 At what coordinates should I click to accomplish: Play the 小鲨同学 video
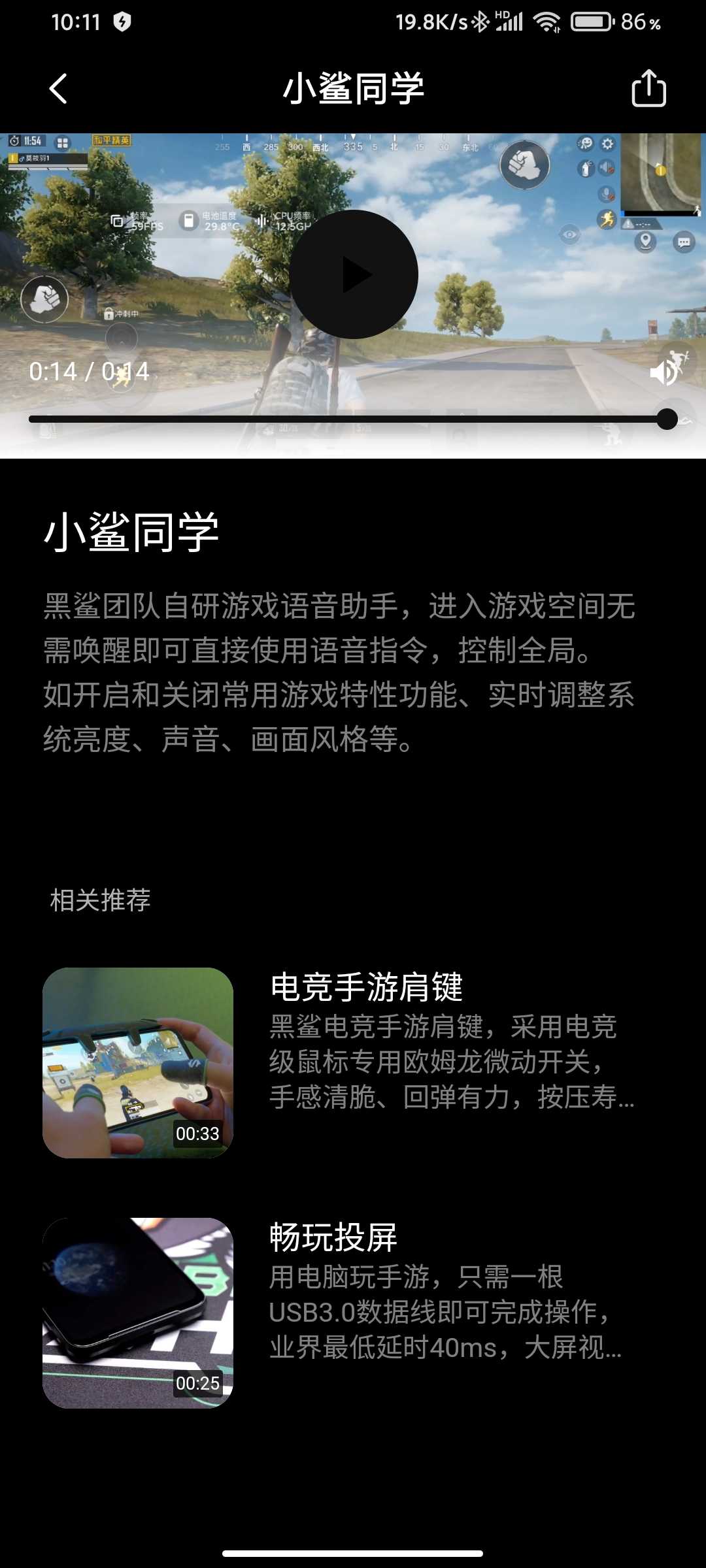click(354, 274)
